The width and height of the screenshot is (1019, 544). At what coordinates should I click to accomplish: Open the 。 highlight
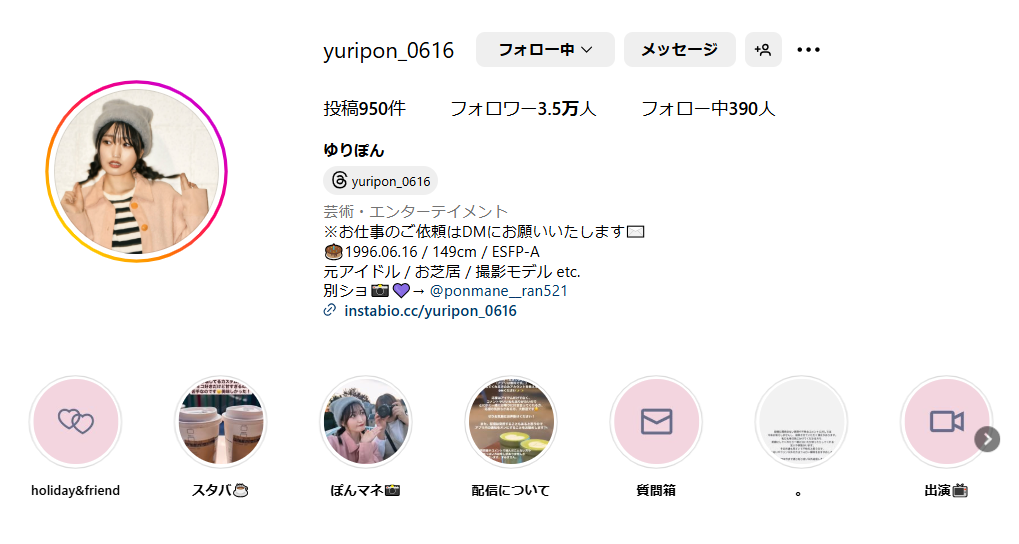click(x=801, y=422)
